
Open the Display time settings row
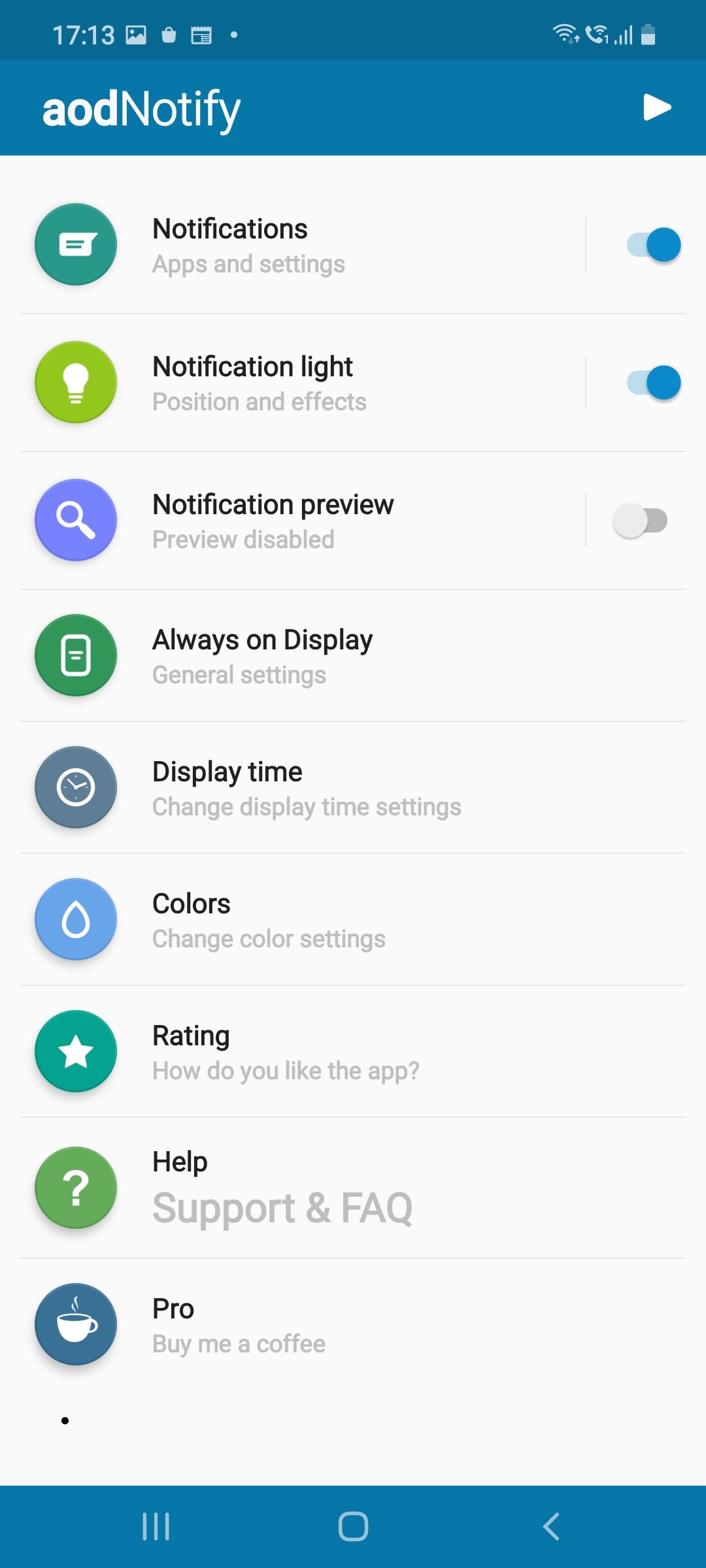pos(306,787)
